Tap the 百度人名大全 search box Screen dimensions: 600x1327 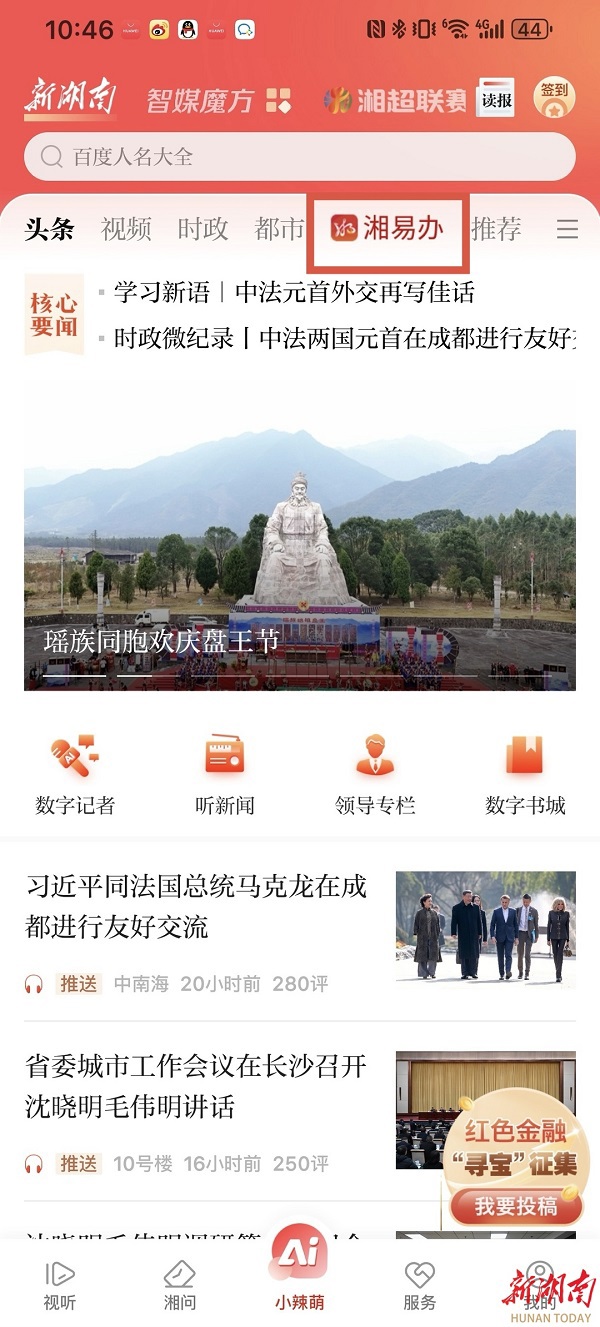coord(300,157)
